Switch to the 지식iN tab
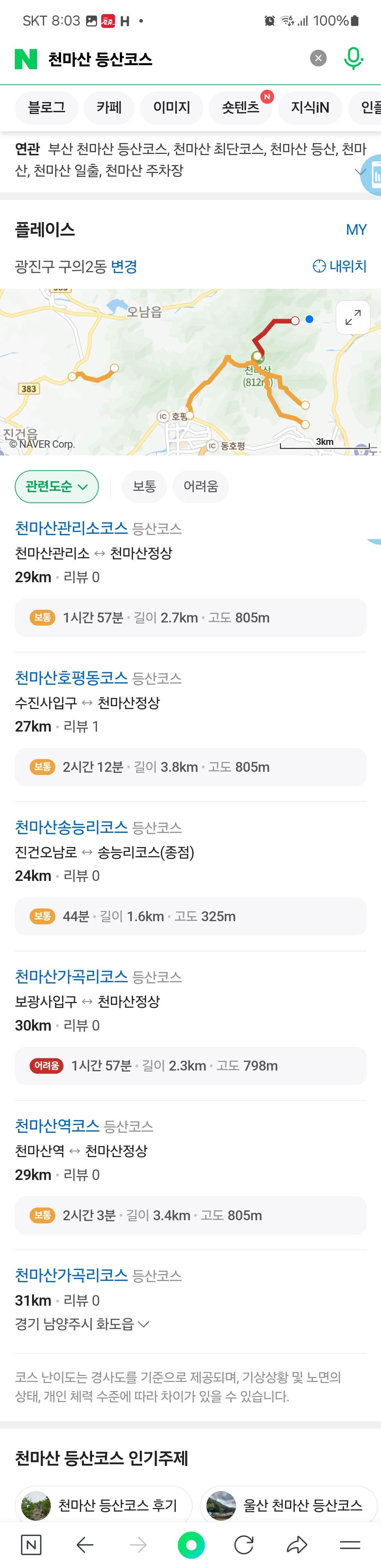 pos(310,108)
